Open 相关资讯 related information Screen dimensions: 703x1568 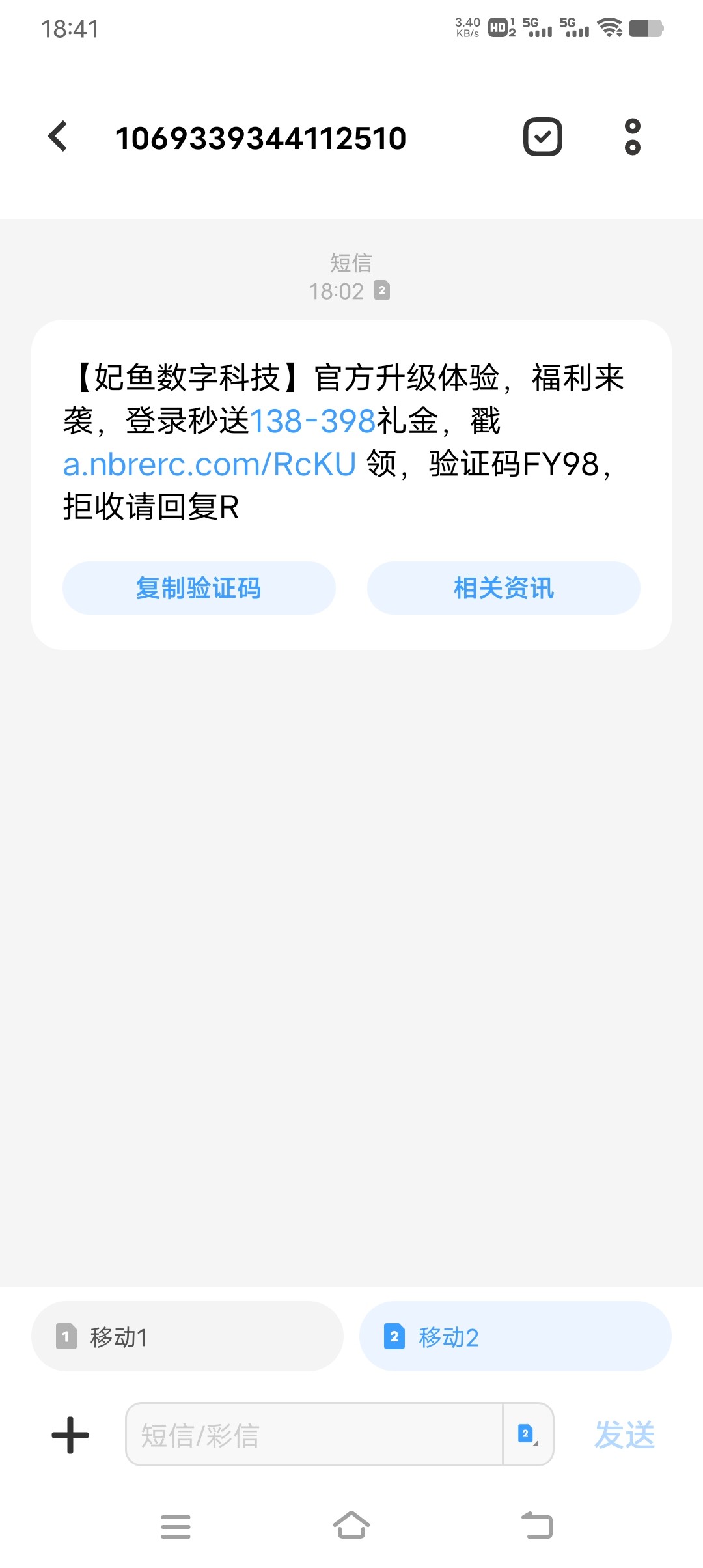[x=503, y=588]
